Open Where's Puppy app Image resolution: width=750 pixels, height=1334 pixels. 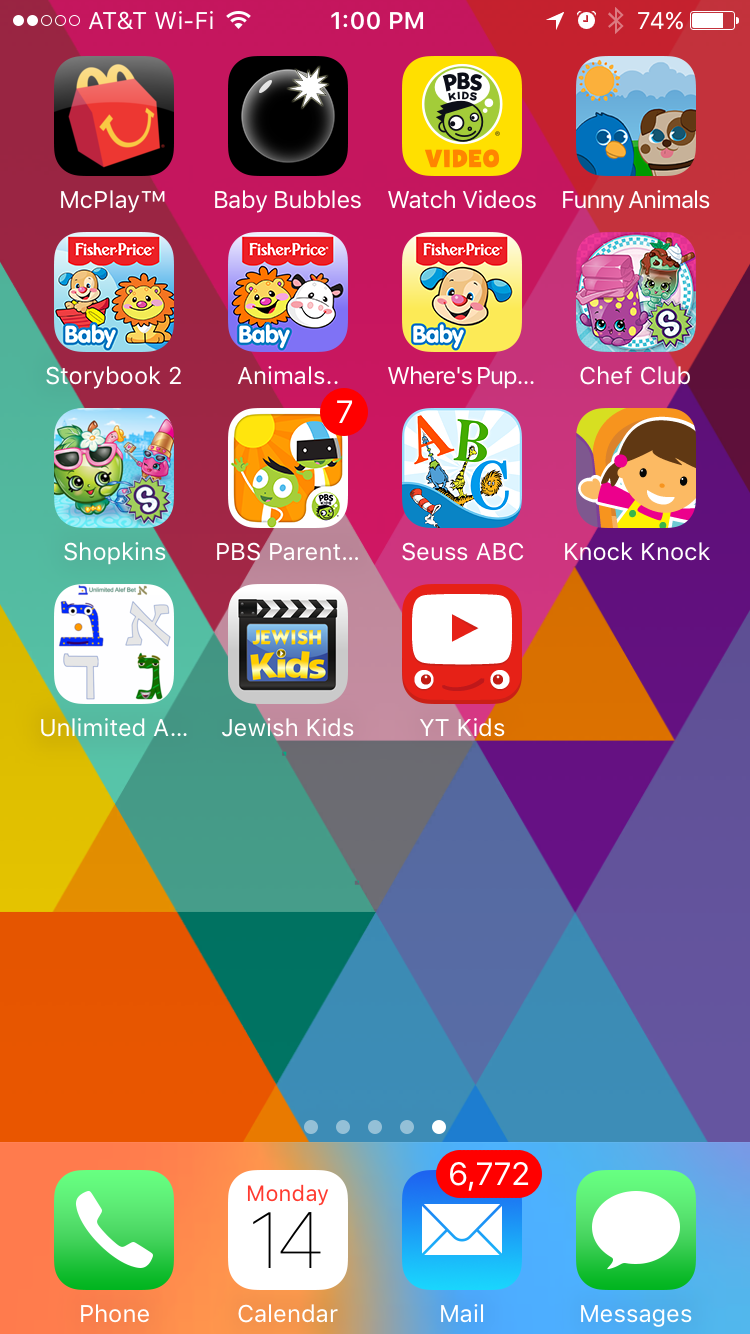coord(462,292)
